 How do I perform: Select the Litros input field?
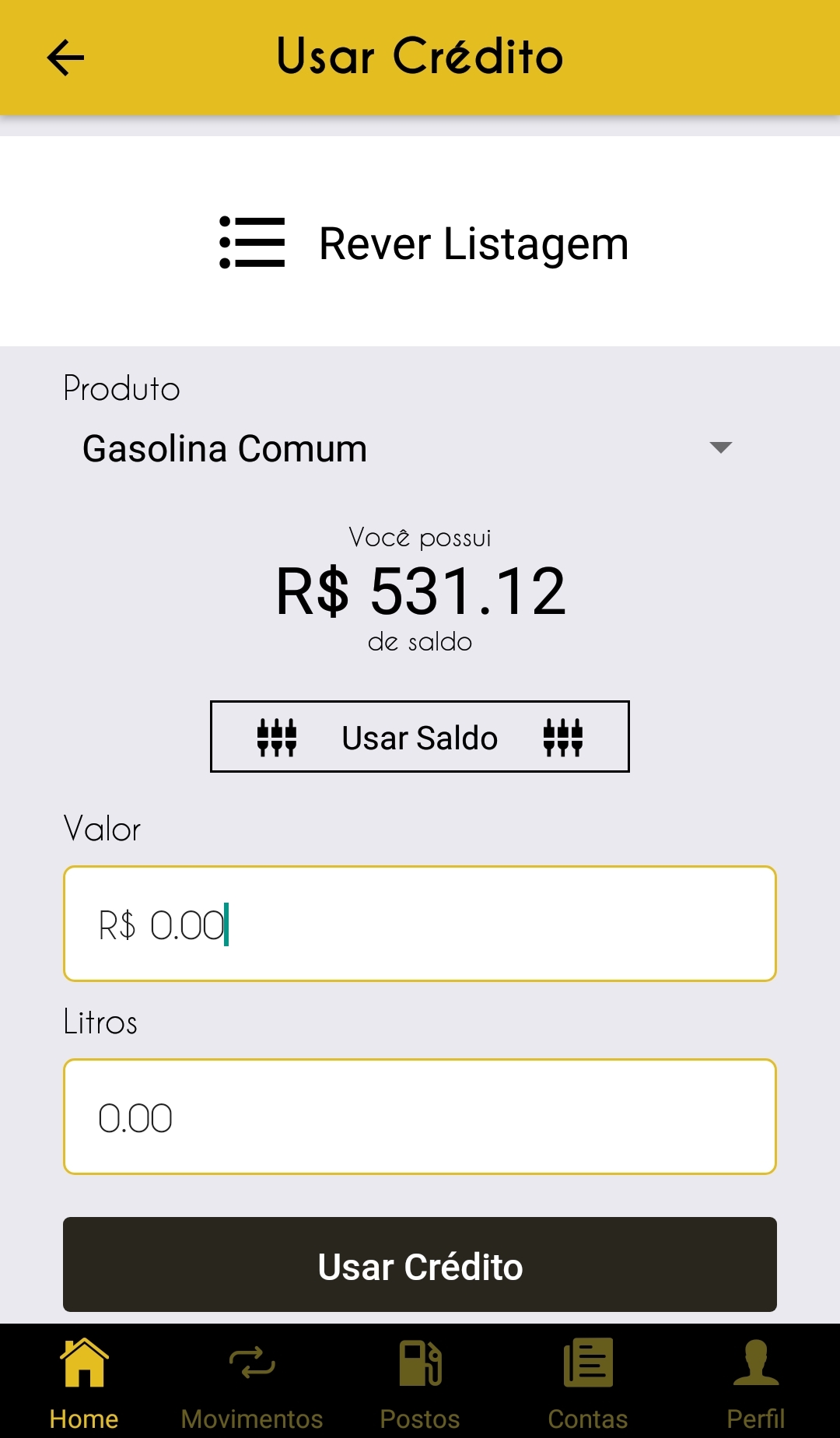[420, 1117]
